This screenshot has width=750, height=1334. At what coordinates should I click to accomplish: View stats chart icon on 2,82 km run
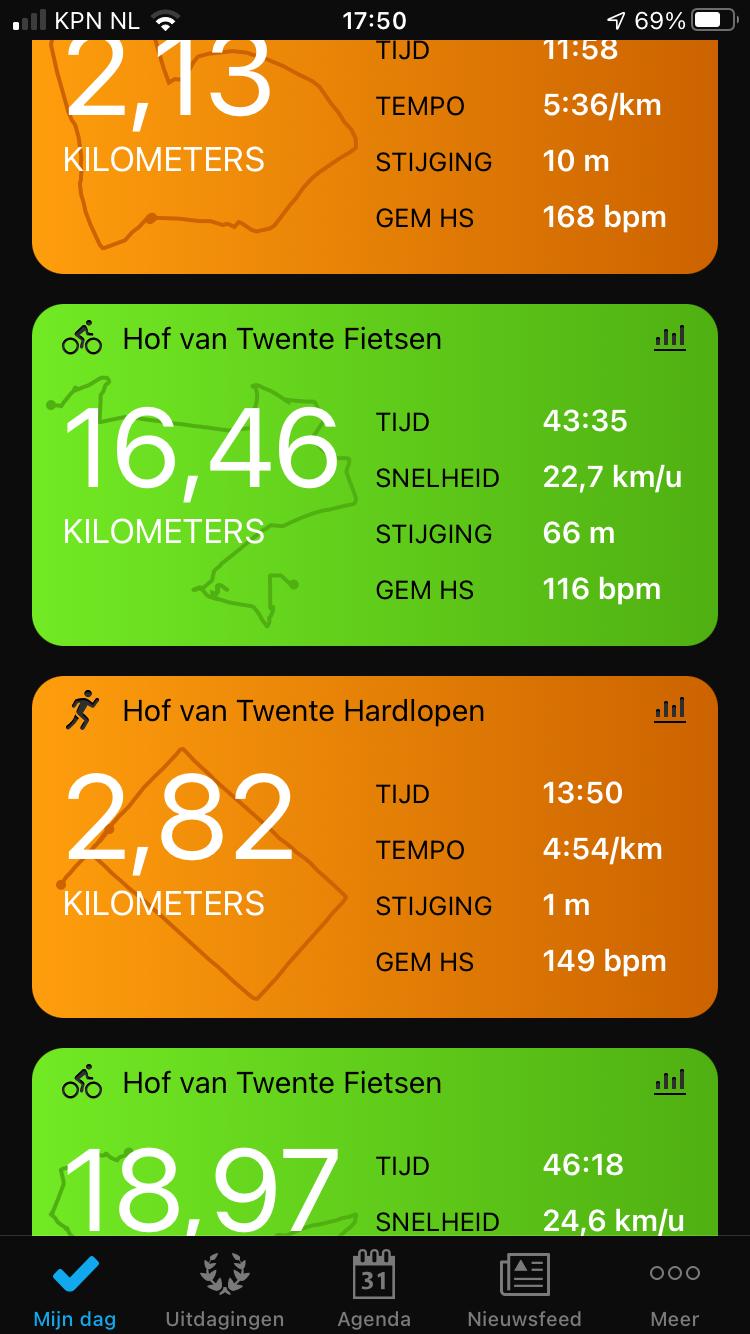pyautogui.click(x=670, y=709)
